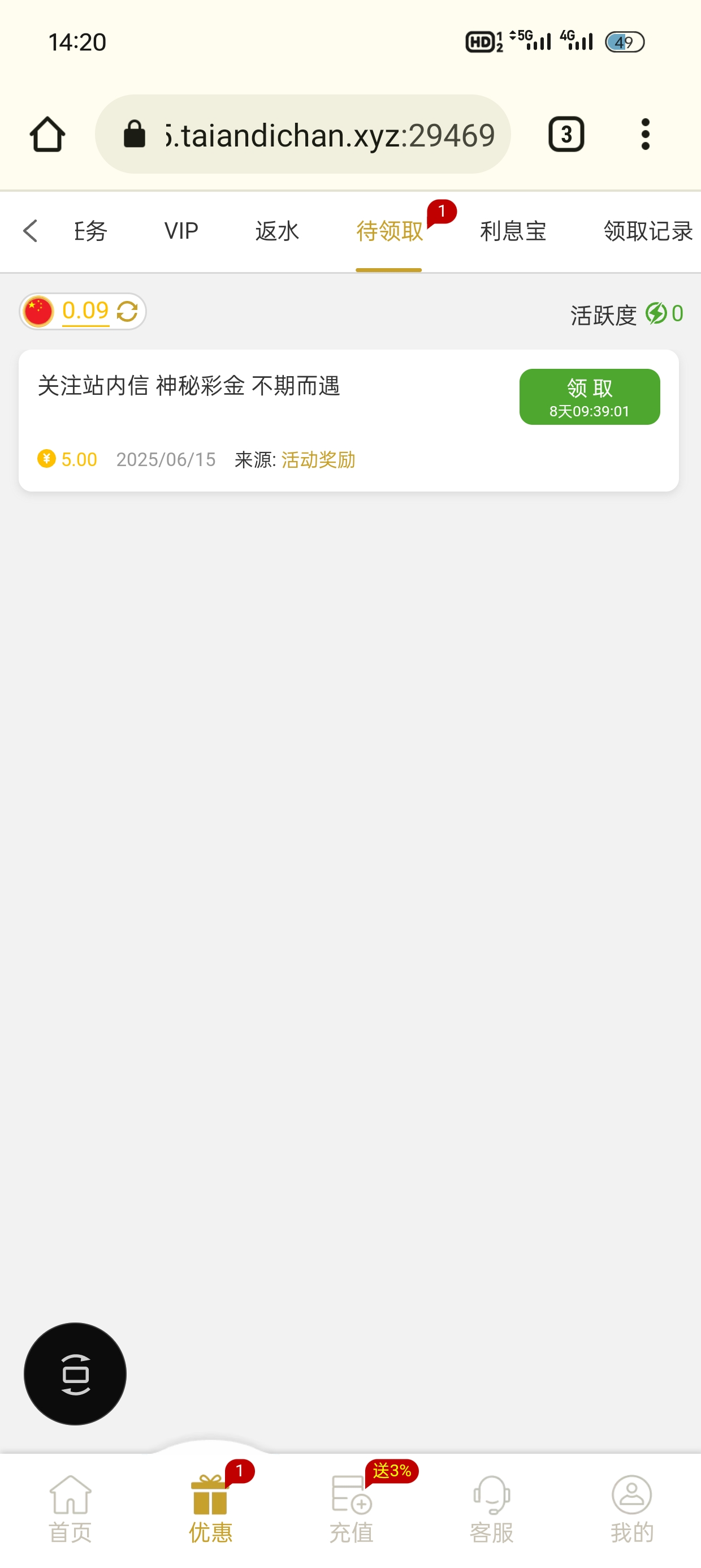The image size is (701, 1568).
Task: Open the 利息宝 tab
Action: pyautogui.click(x=513, y=231)
